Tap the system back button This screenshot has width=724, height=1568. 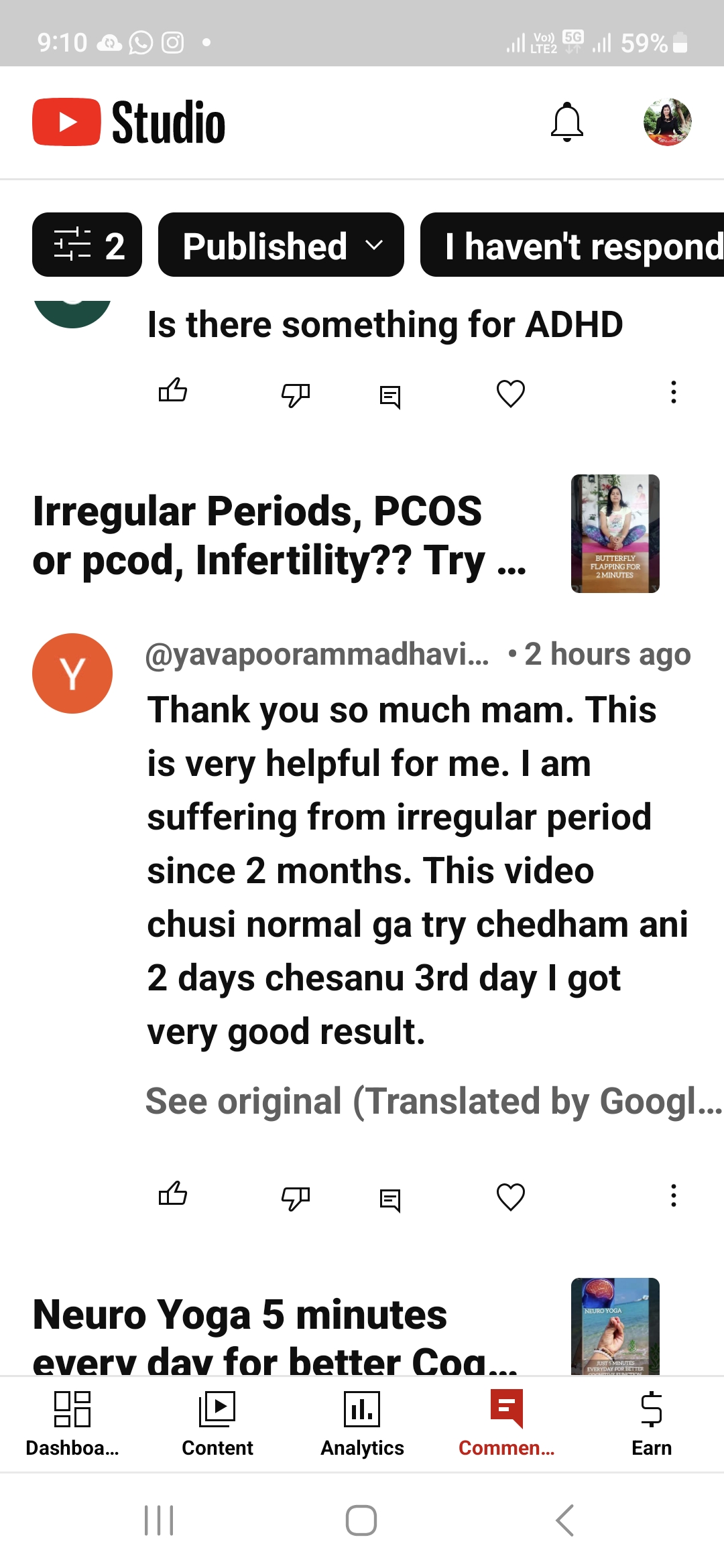coord(564,1520)
